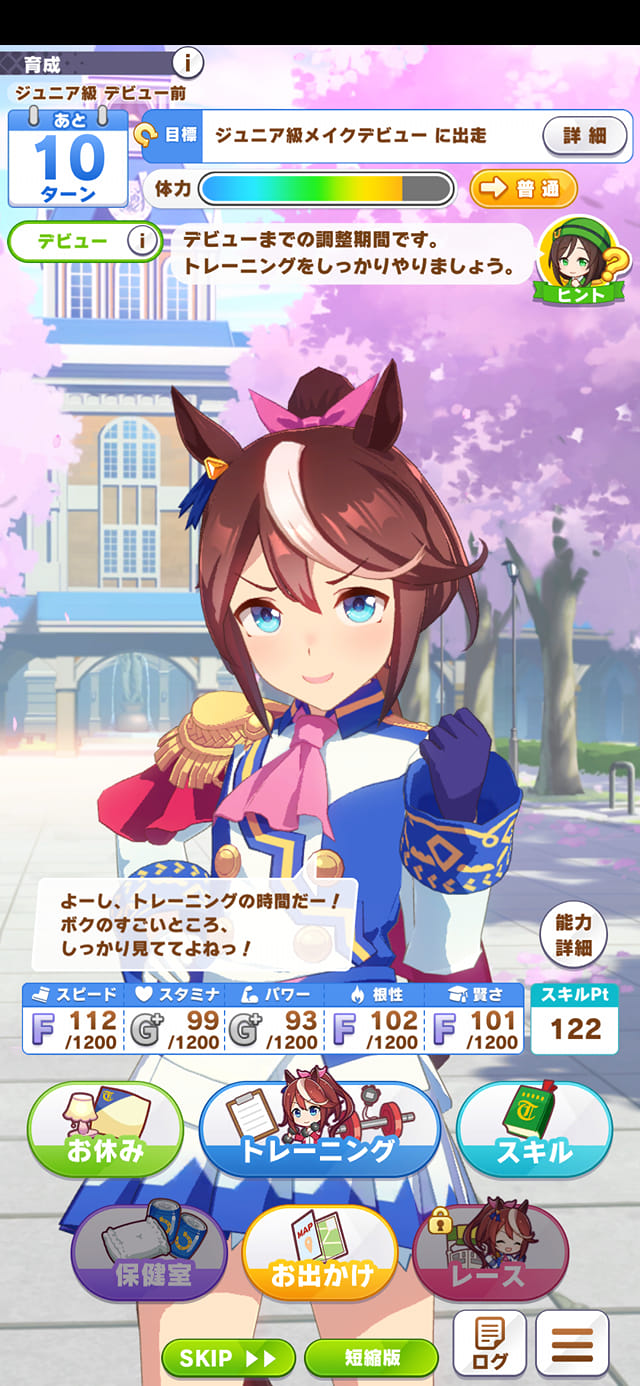Open the info icon next to 育成
The height and width of the screenshot is (1386, 640).
point(187,63)
